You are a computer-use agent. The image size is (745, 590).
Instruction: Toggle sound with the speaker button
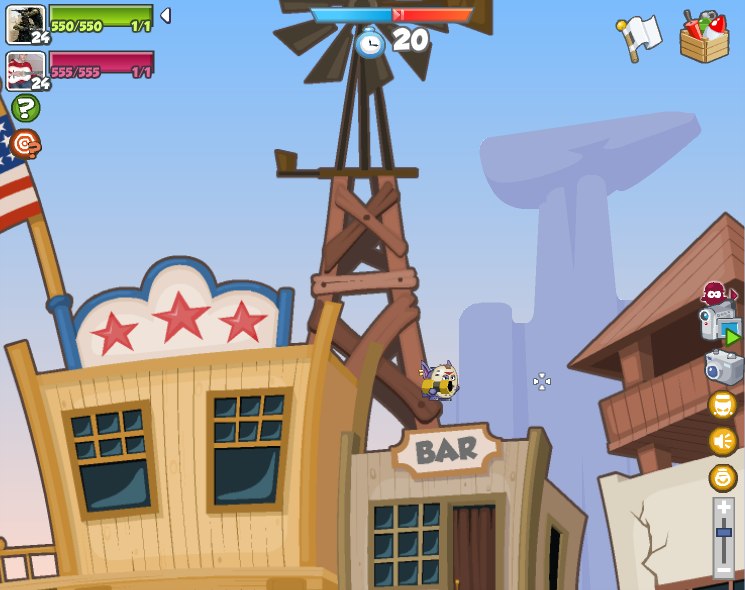[723, 441]
